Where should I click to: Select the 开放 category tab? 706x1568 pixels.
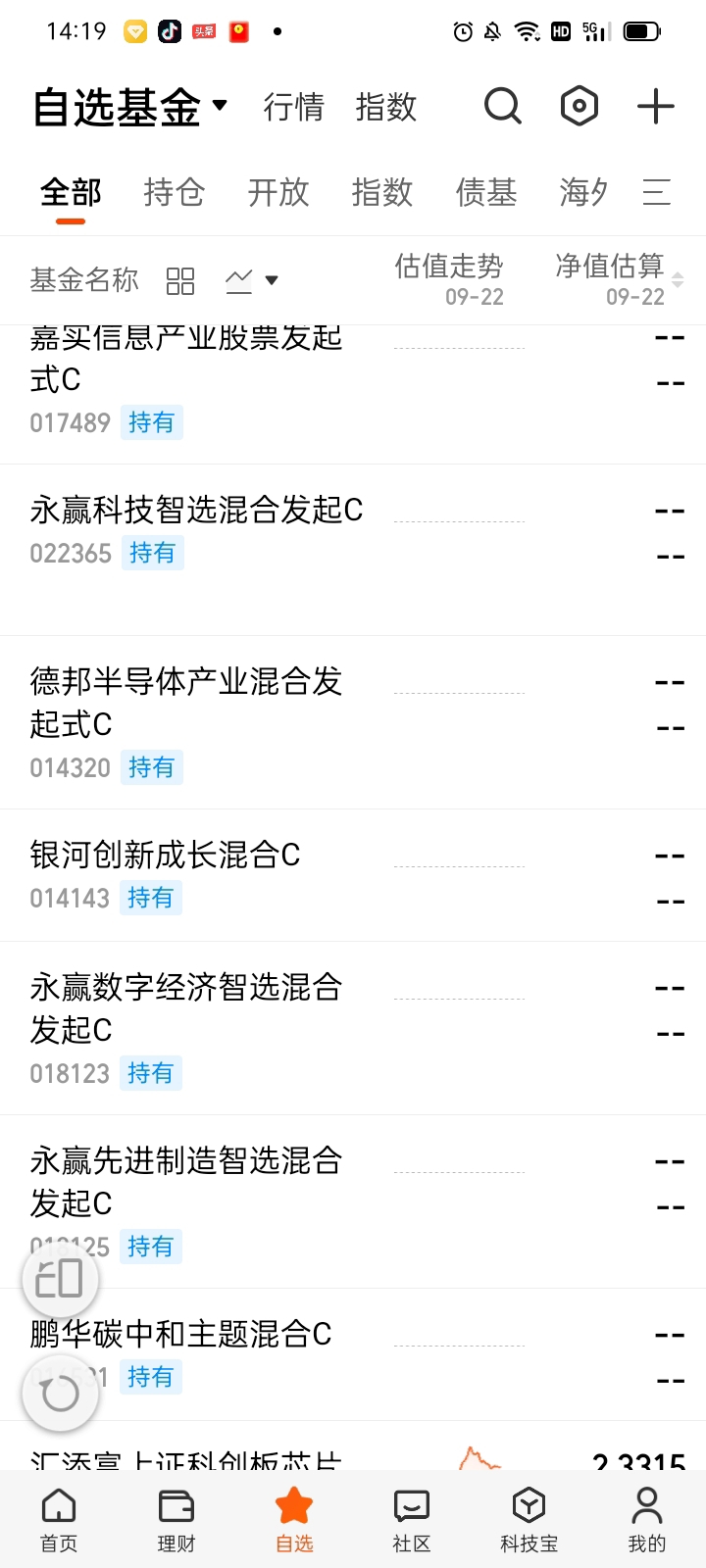(278, 192)
